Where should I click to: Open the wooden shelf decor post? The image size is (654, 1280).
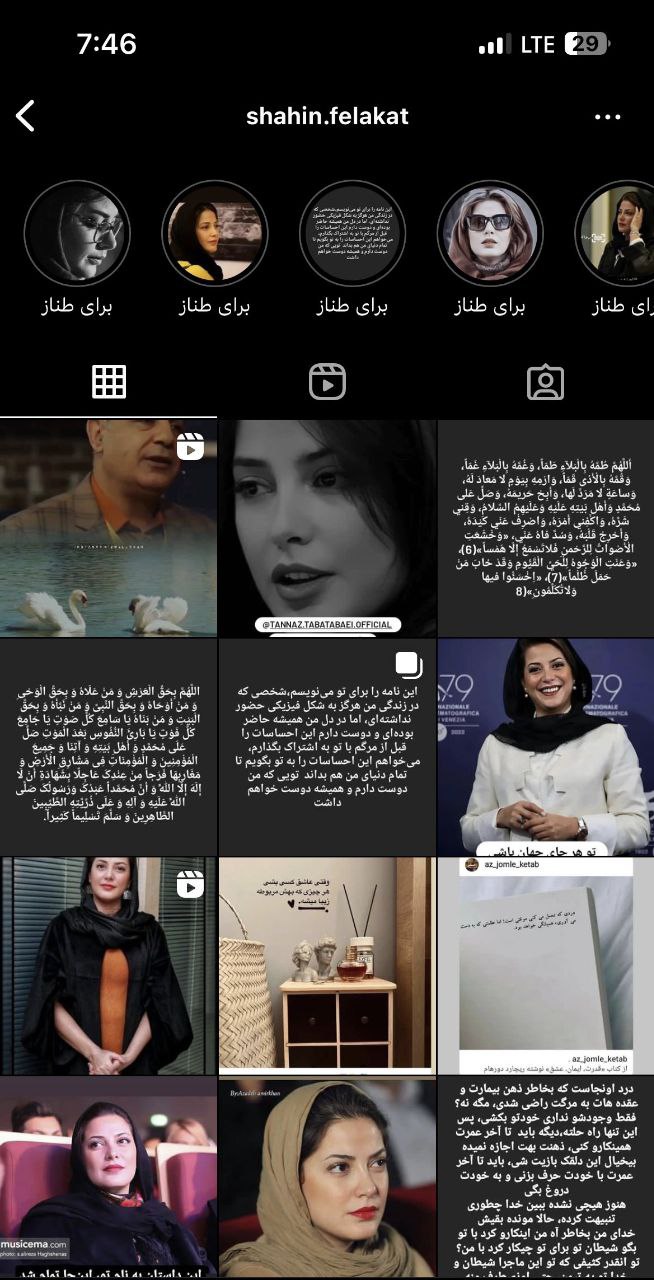point(327,965)
